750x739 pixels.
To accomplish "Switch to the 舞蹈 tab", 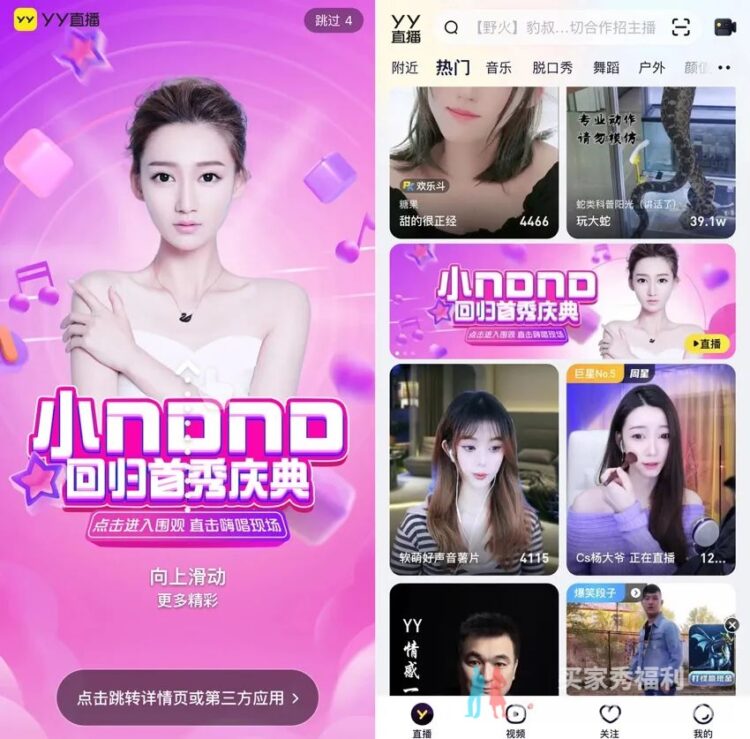I will [x=606, y=68].
